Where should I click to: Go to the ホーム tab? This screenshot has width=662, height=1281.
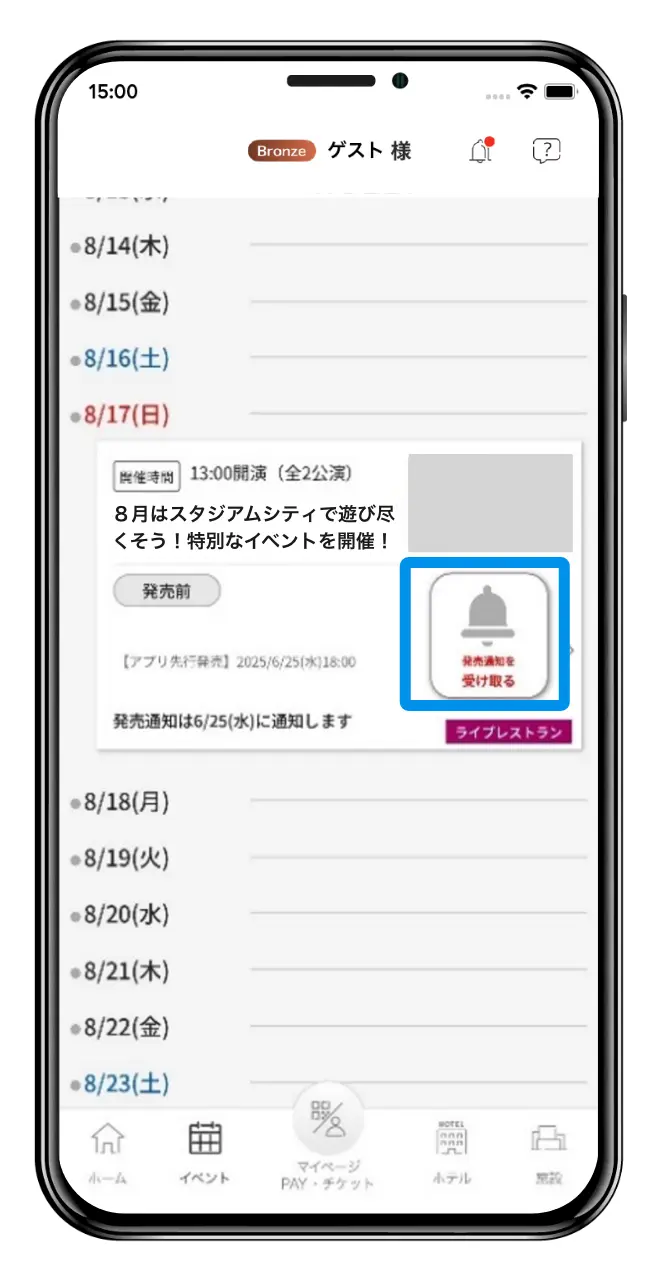(x=108, y=1152)
